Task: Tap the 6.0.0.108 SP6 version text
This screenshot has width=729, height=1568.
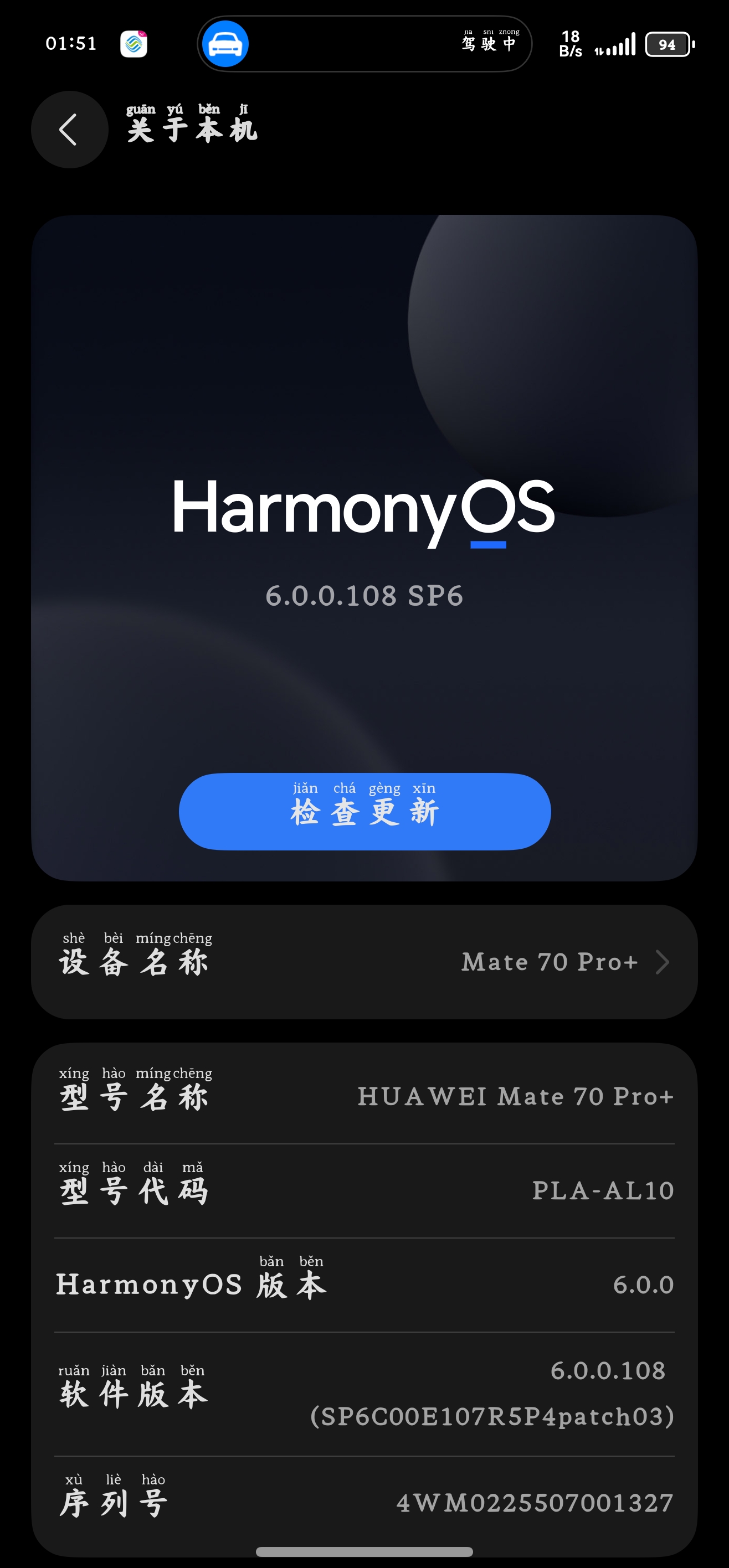Action: coord(364,597)
